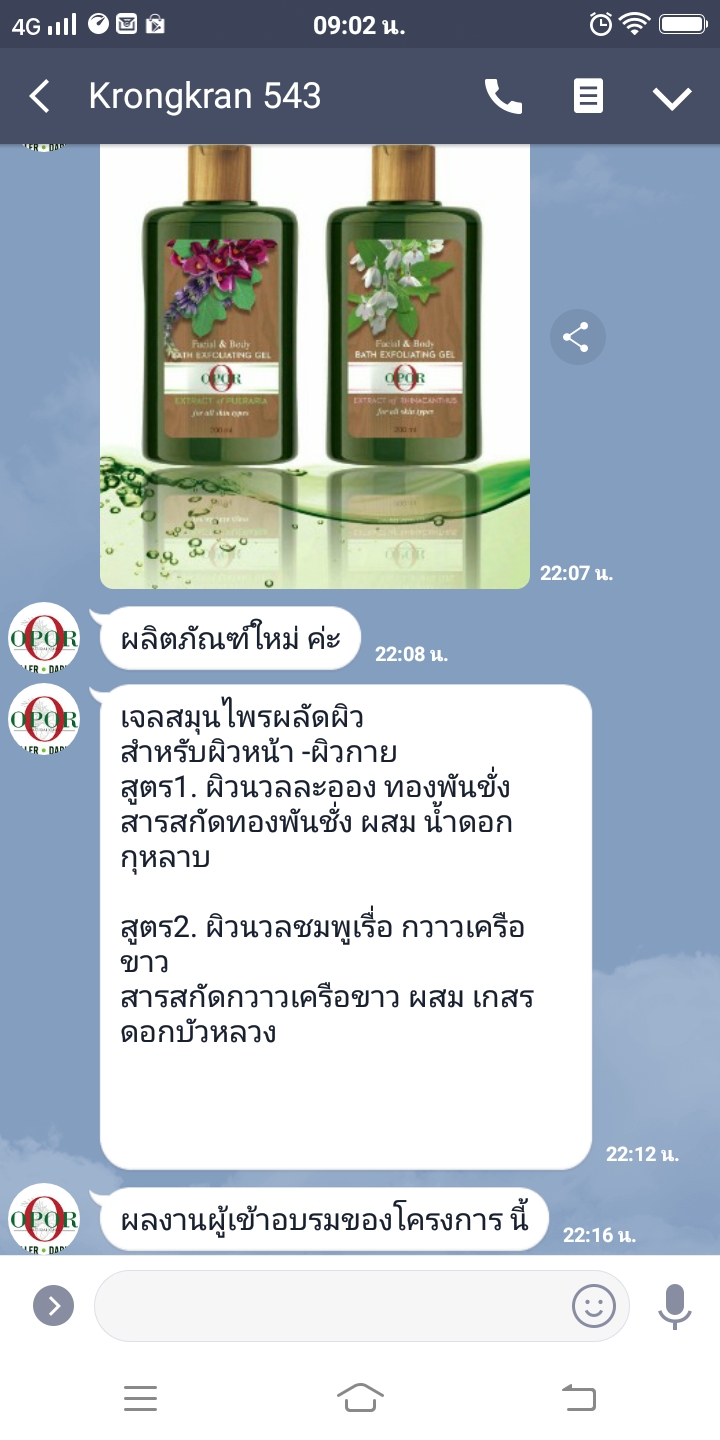
Task: Start a voice call with Krongkran 543
Action: pyautogui.click(x=503, y=97)
